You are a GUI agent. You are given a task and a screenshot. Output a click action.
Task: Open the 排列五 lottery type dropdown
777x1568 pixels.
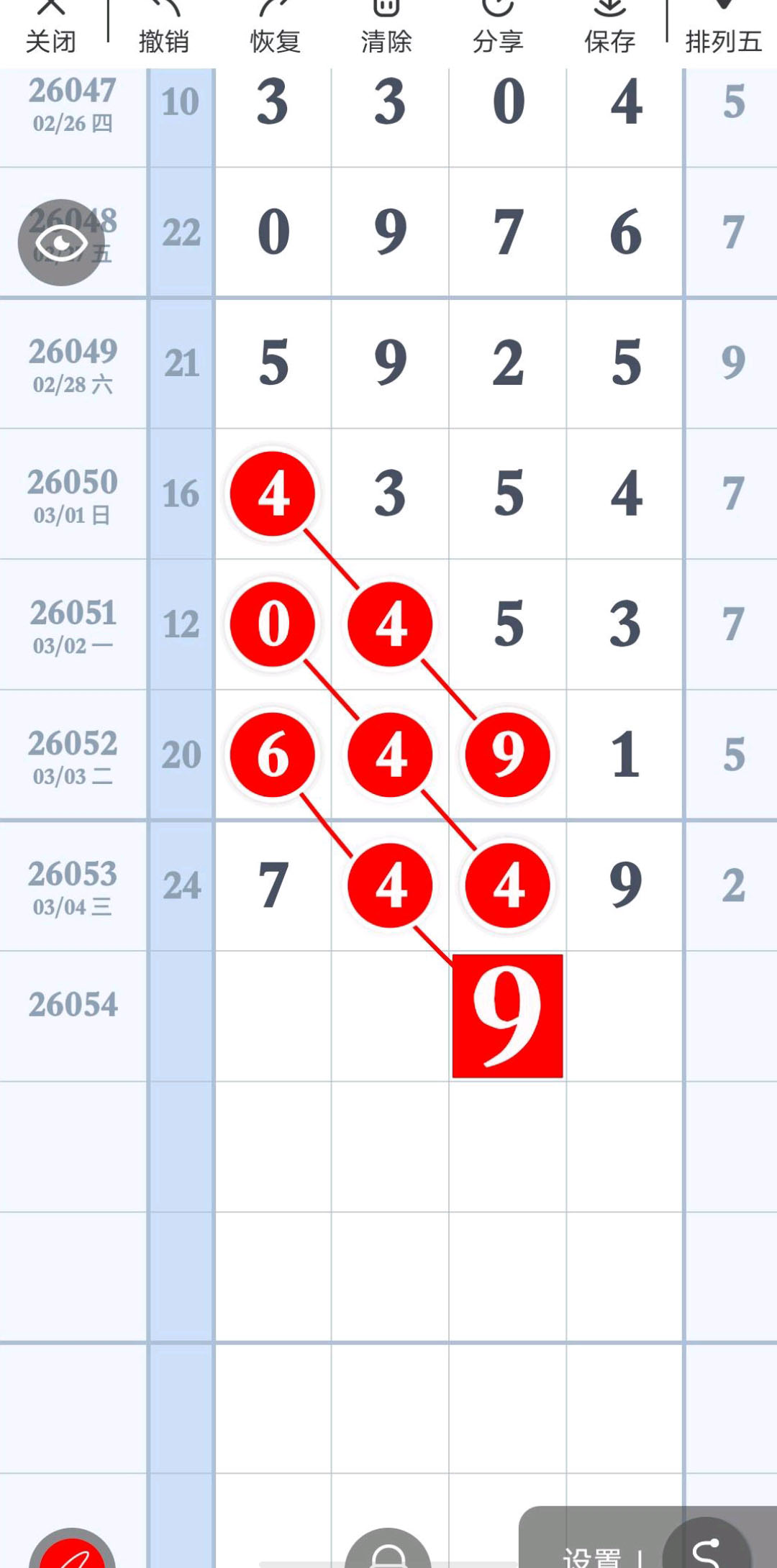(723, 32)
